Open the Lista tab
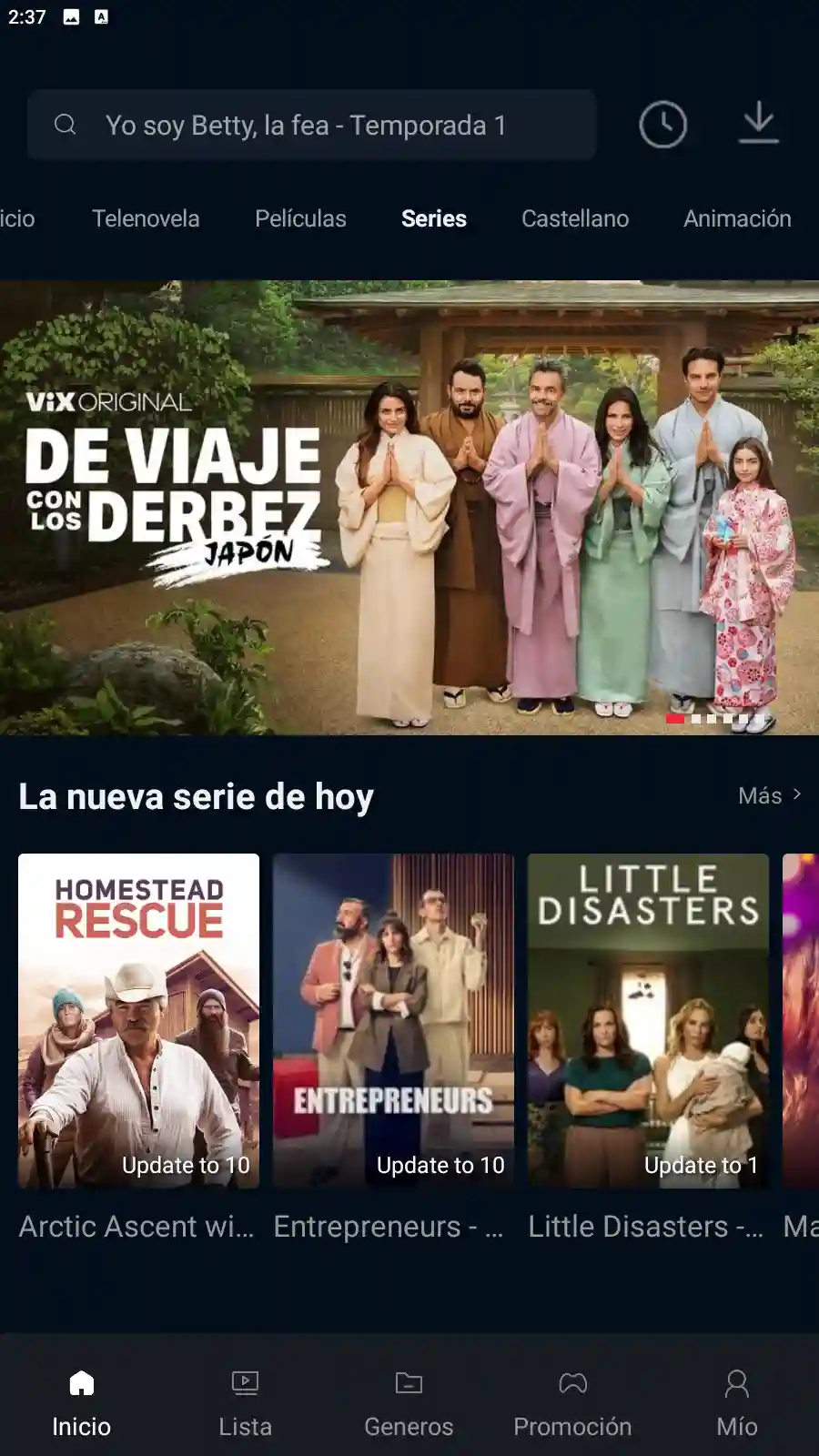This screenshot has height=1456, width=819. [x=246, y=1403]
